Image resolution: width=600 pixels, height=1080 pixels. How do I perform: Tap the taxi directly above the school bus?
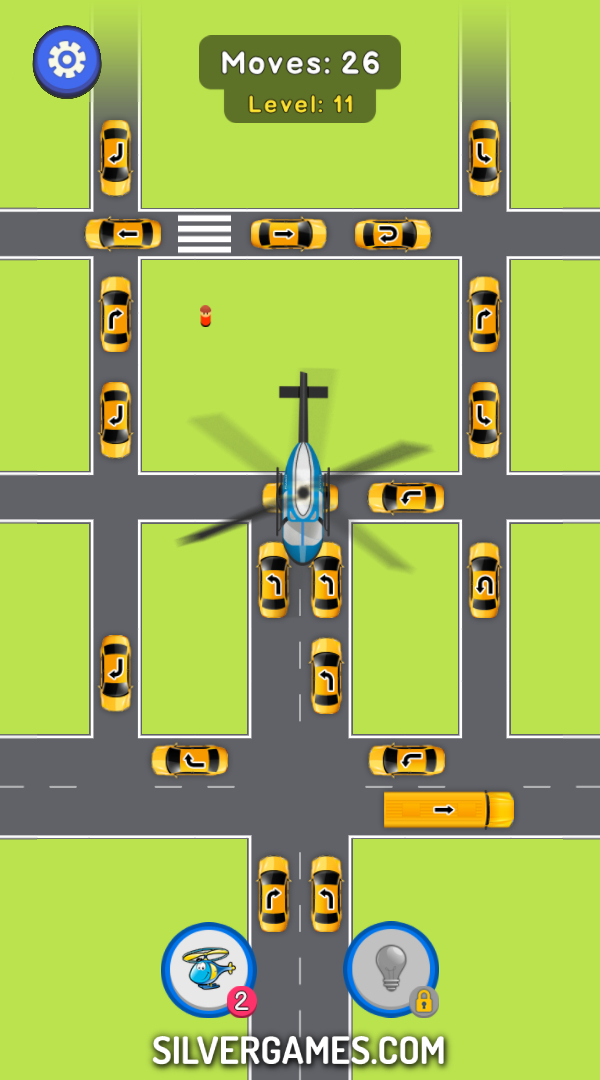tap(407, 761)
